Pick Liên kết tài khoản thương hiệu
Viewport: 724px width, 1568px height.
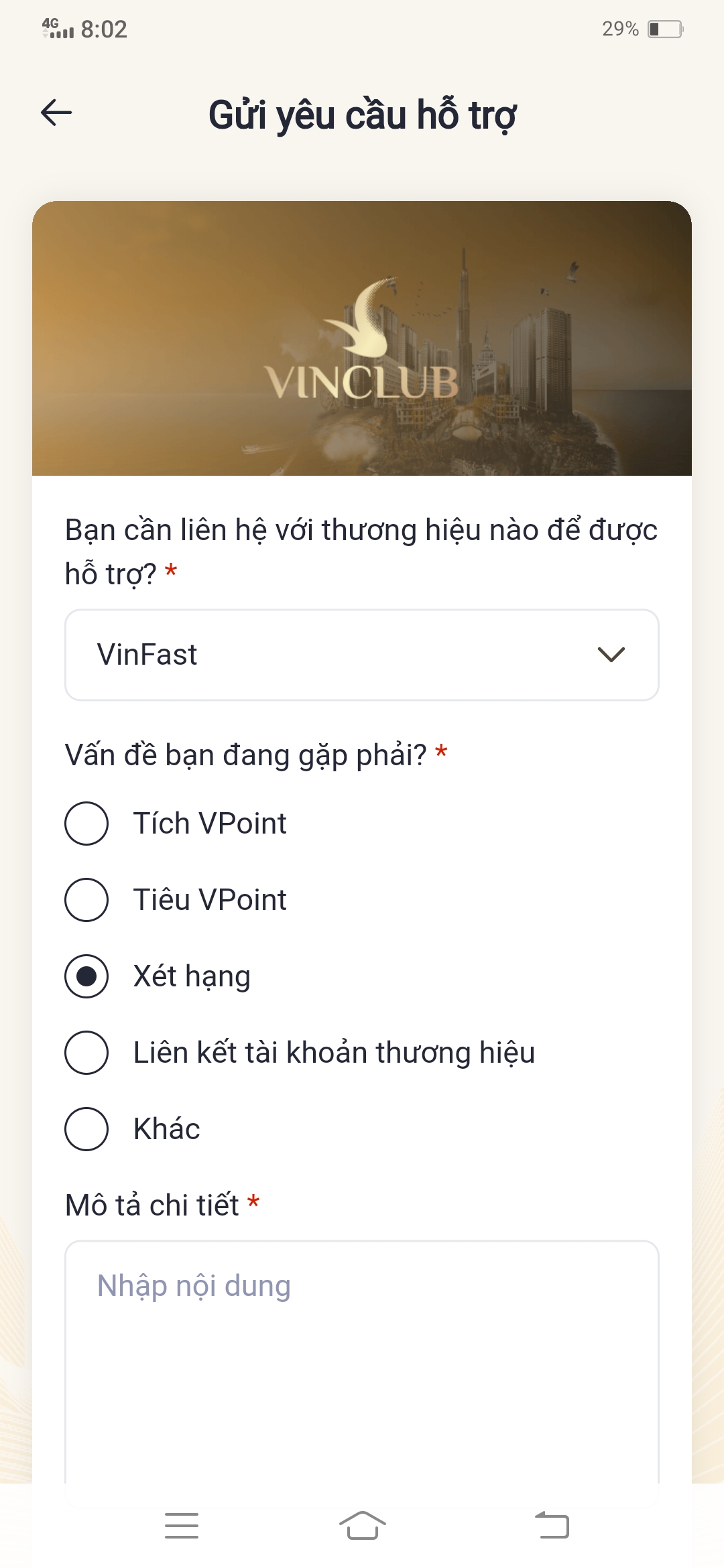pos(86,1053)
